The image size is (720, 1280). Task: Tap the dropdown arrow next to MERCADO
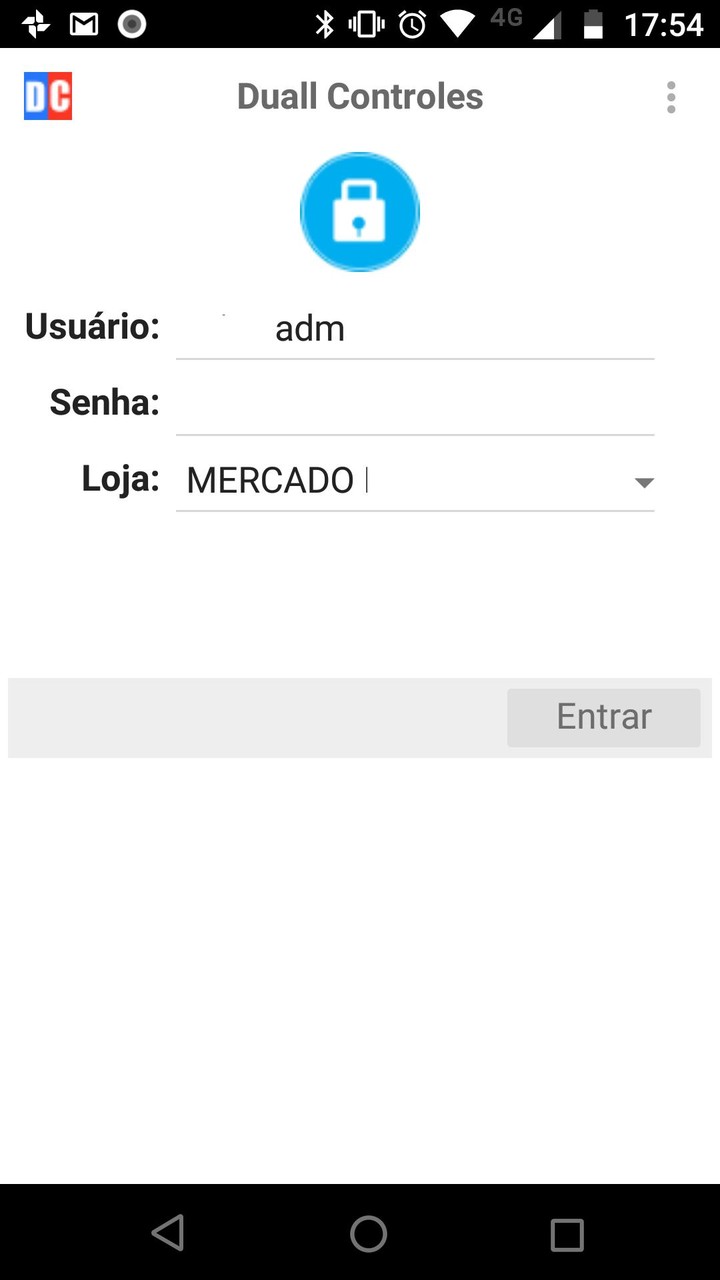coord(643,482)
